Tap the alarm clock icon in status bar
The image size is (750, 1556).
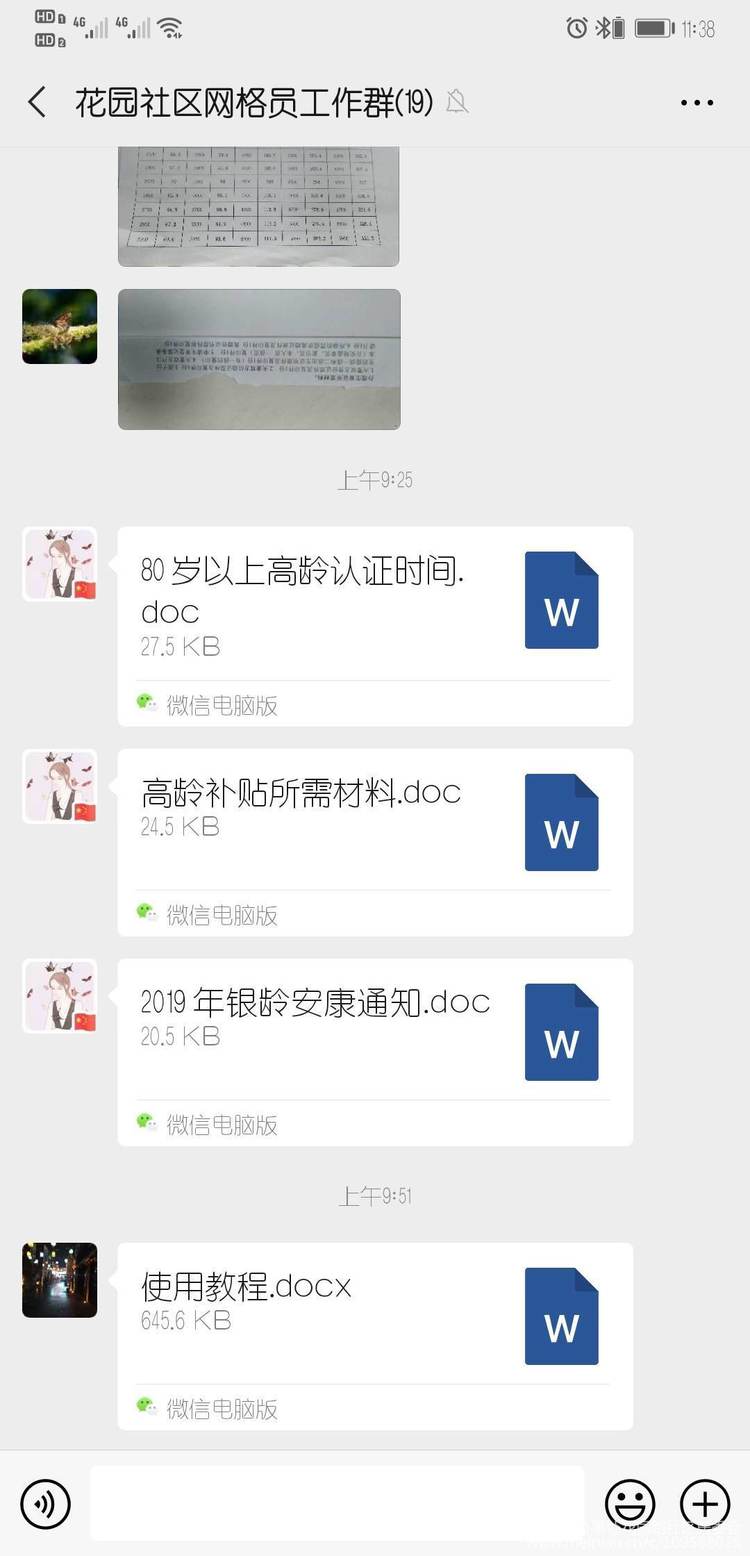577,28
